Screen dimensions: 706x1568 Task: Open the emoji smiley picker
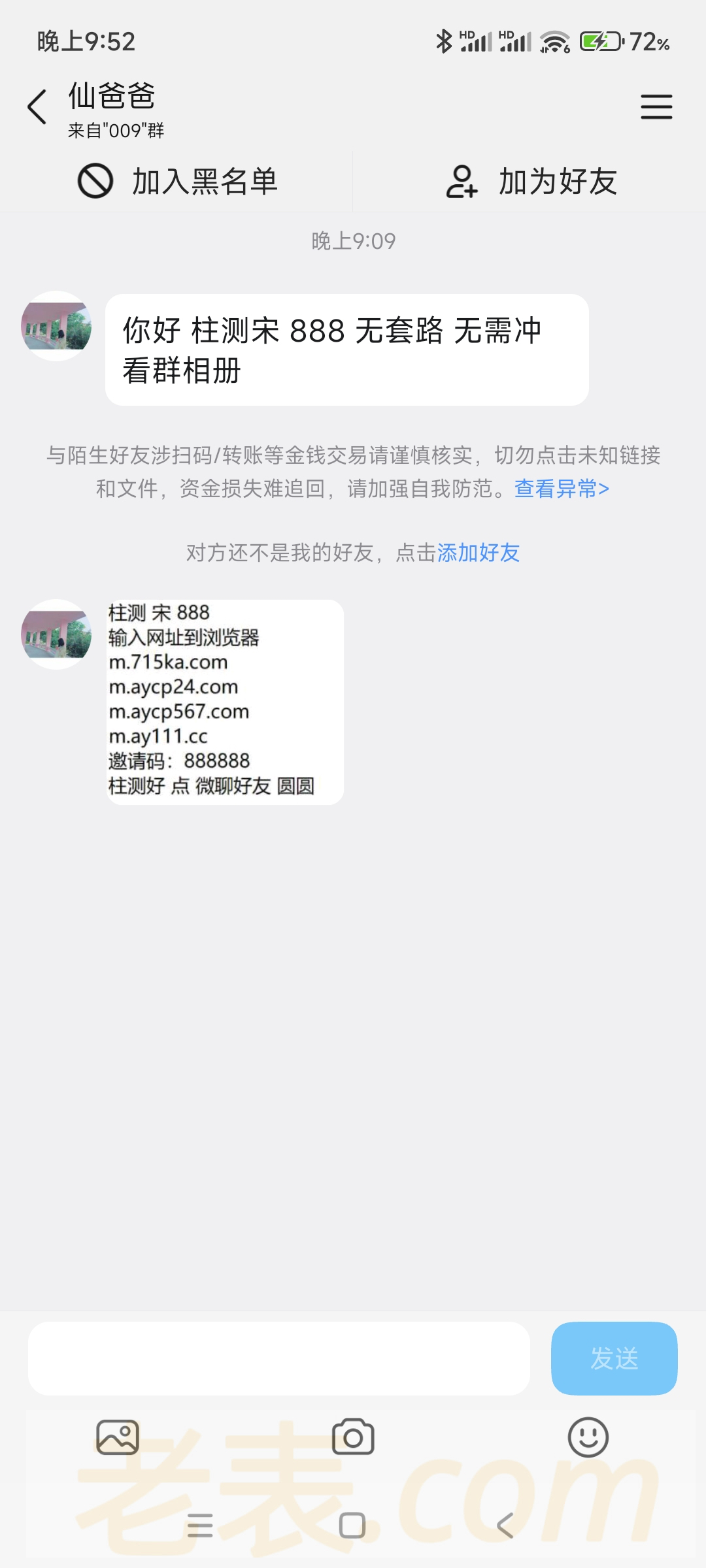pyautogui.click(x=588, y=1437)
